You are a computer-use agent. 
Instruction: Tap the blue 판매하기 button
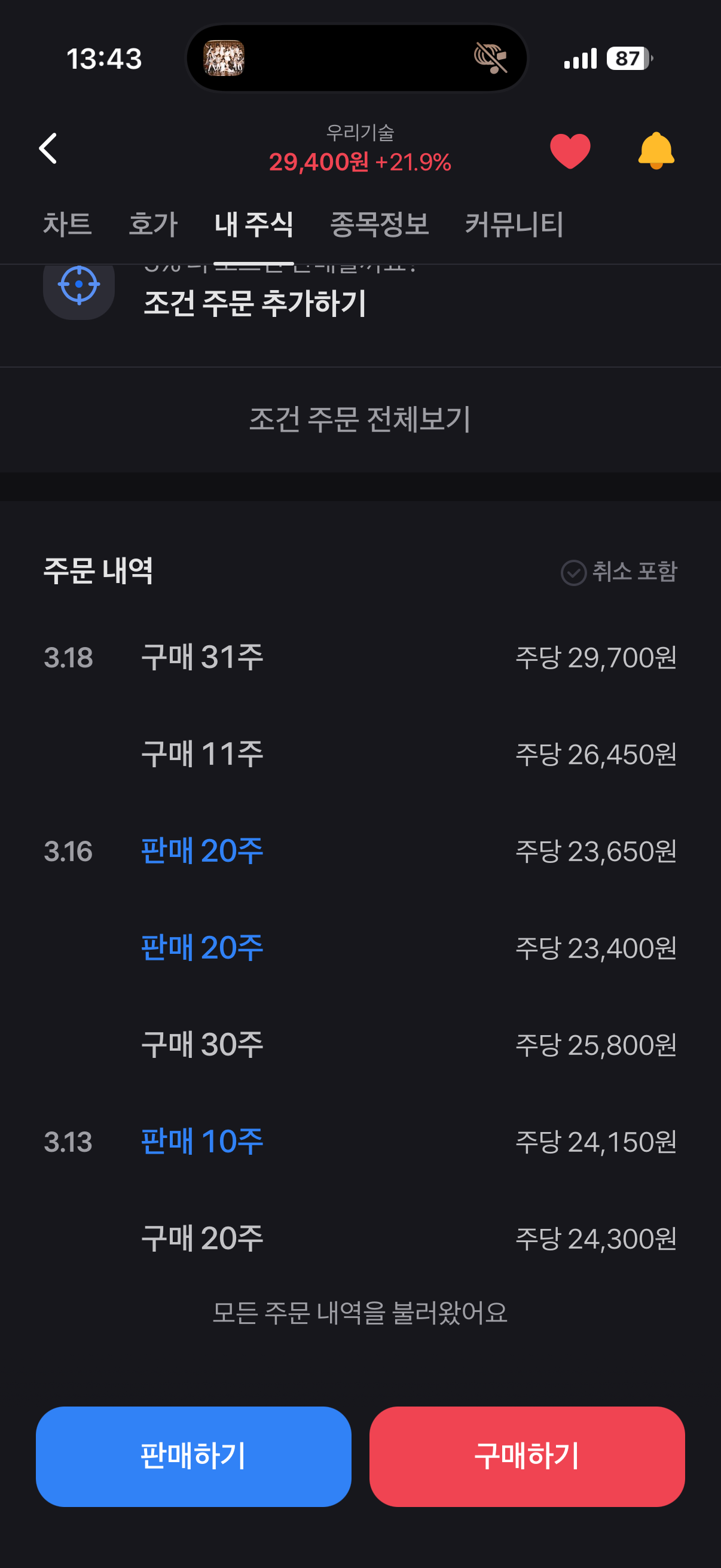click(x=194, y=1456)
